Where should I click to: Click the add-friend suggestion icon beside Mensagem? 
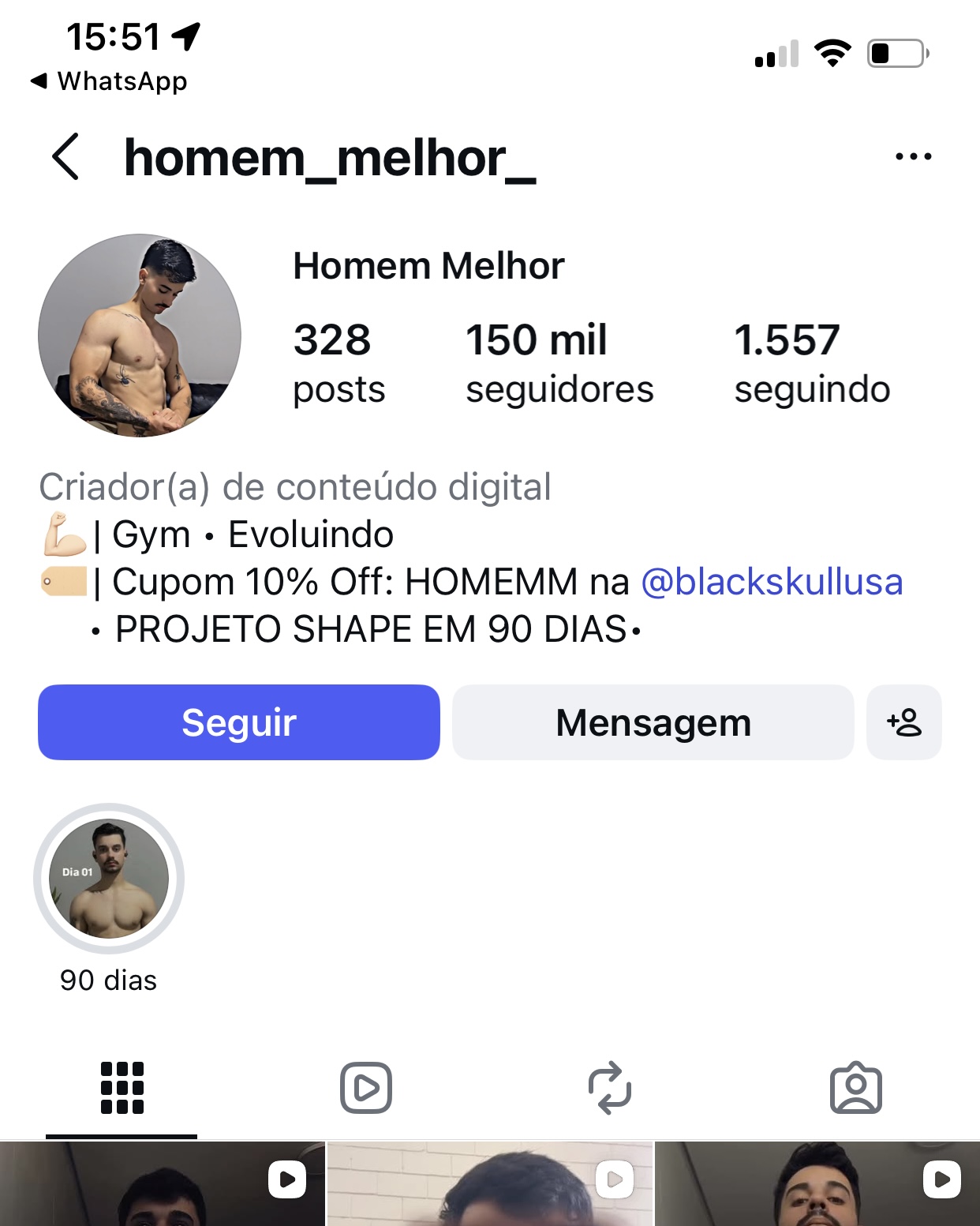[x=903, y=722]
